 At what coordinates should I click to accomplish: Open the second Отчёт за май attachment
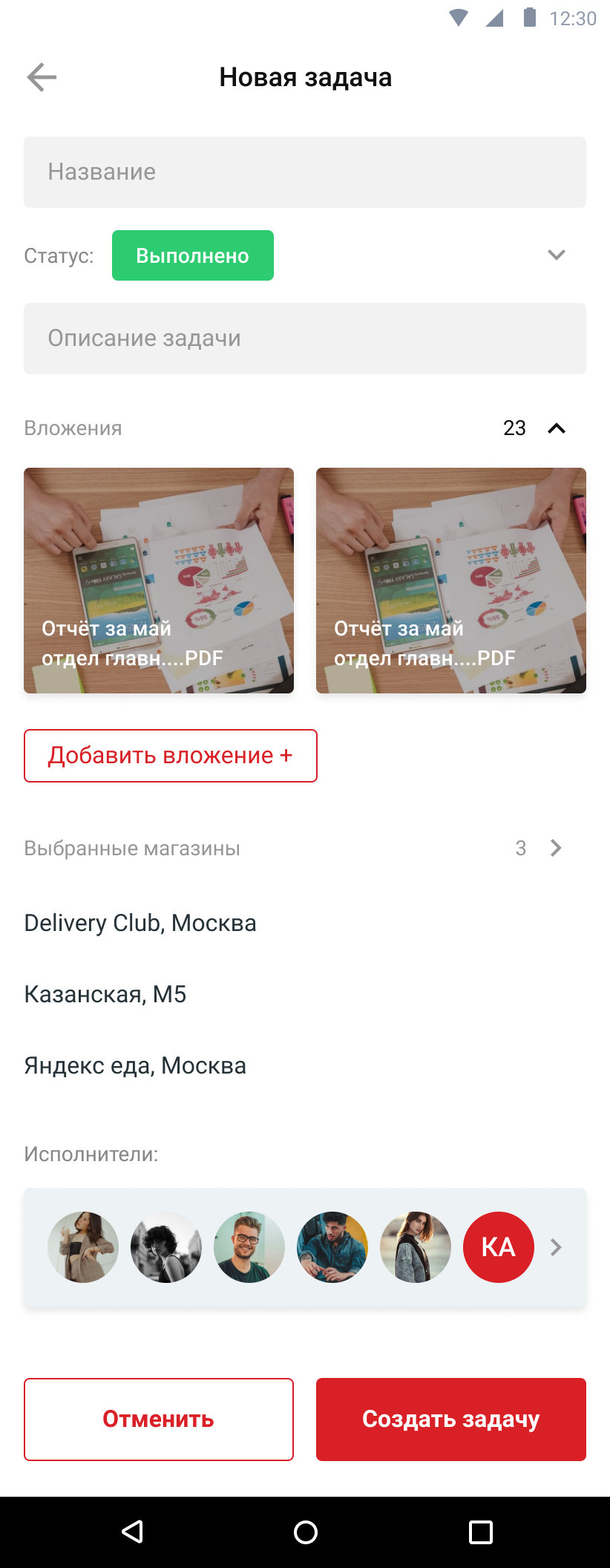(451, 581)
